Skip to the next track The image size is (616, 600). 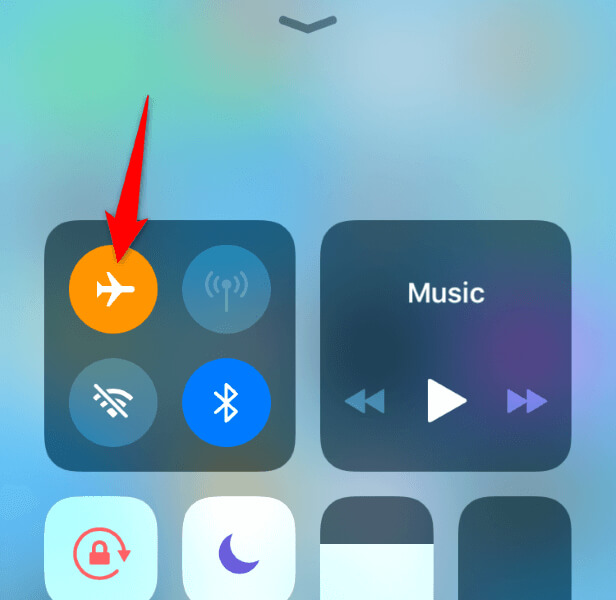(x=527, y=402)
